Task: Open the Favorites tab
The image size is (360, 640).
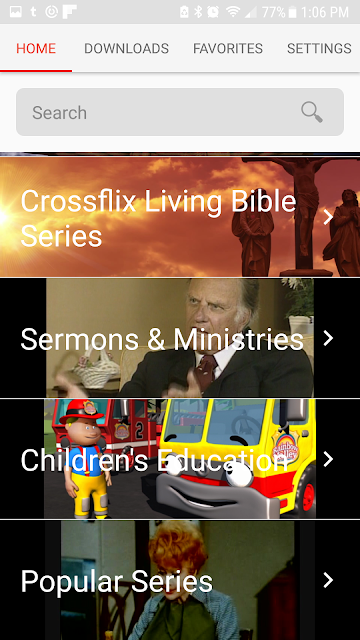Action: click(228, 48)
